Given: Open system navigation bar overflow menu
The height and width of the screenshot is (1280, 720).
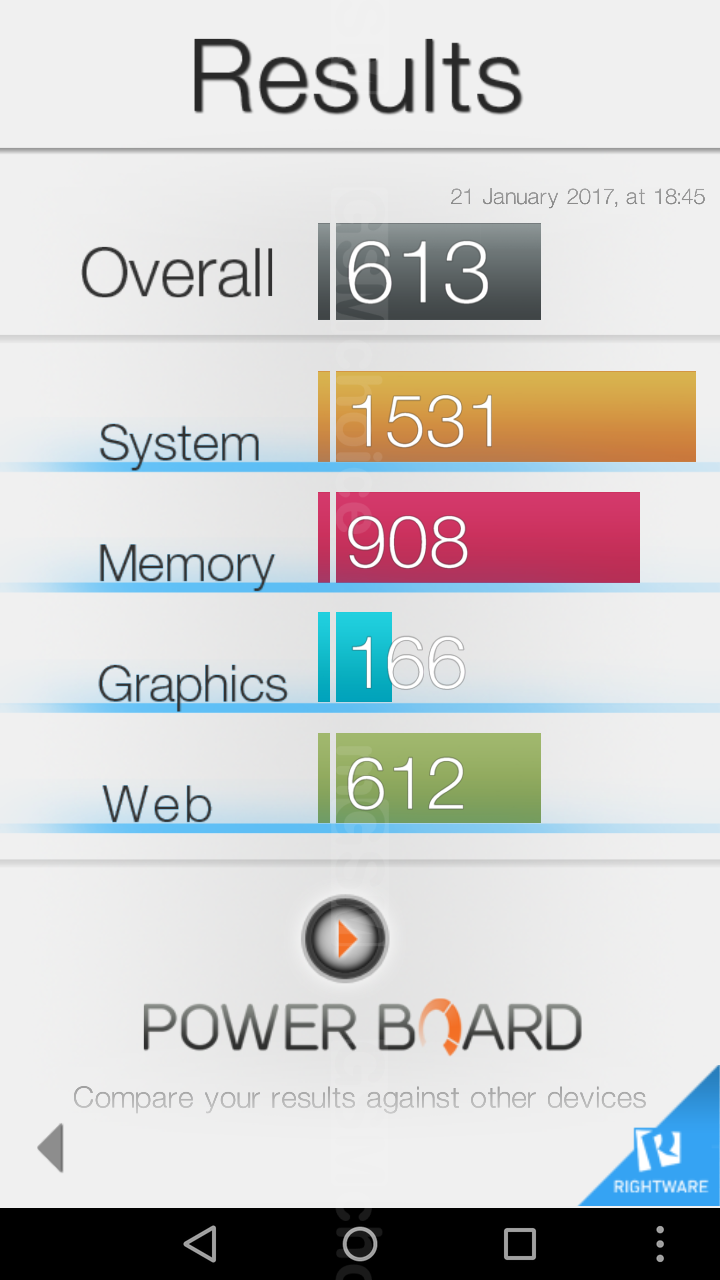Looking at the screenshot, I should coord(659,1244).
